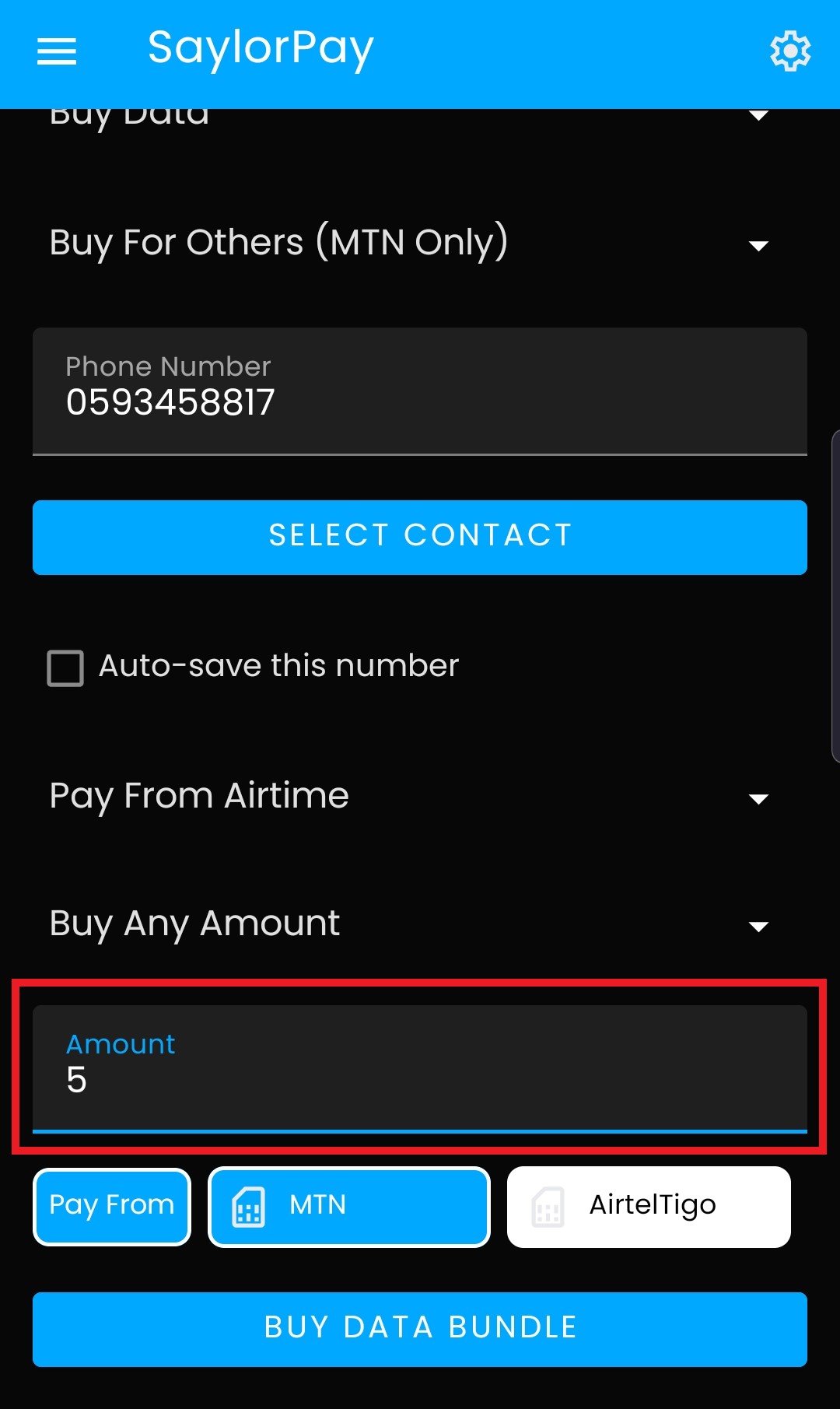Screen dimensions: 840x1409
Task: Tap the Select Contact button
Action: [x=420, y=538]
